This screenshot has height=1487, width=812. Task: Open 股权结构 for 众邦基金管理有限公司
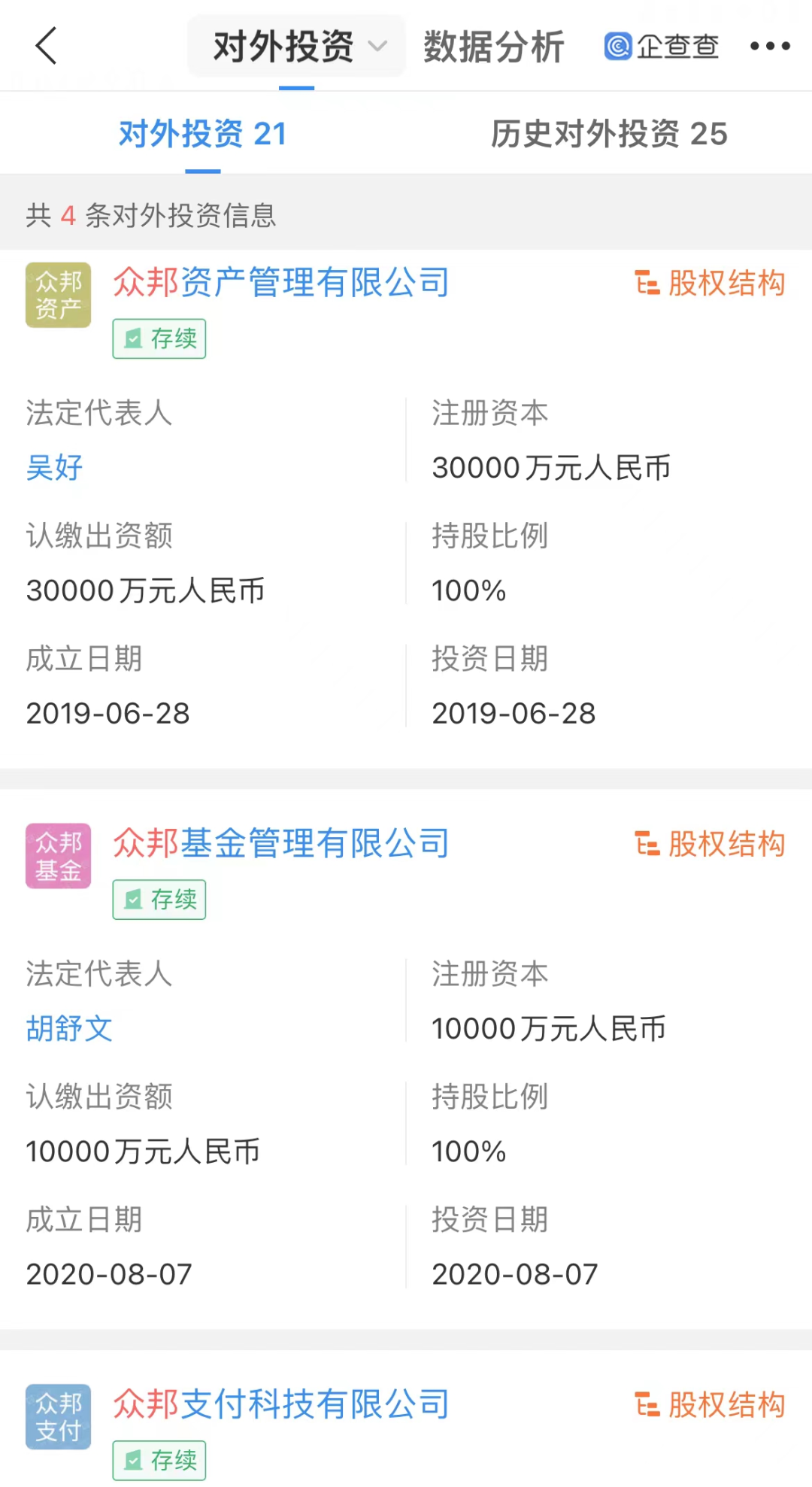pos(709,844)
